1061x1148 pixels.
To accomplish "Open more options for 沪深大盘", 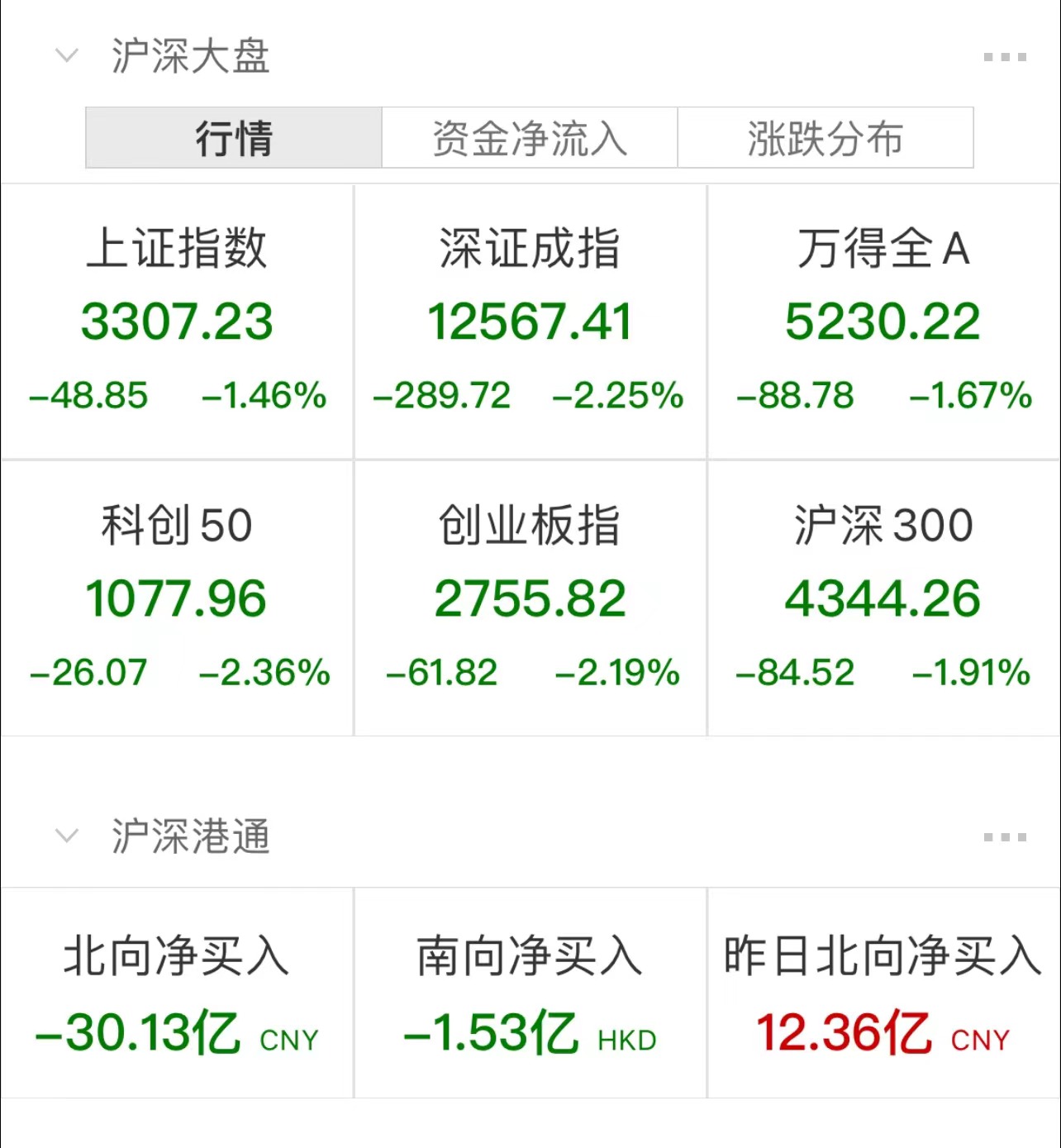I will (x=1005, y=57).
